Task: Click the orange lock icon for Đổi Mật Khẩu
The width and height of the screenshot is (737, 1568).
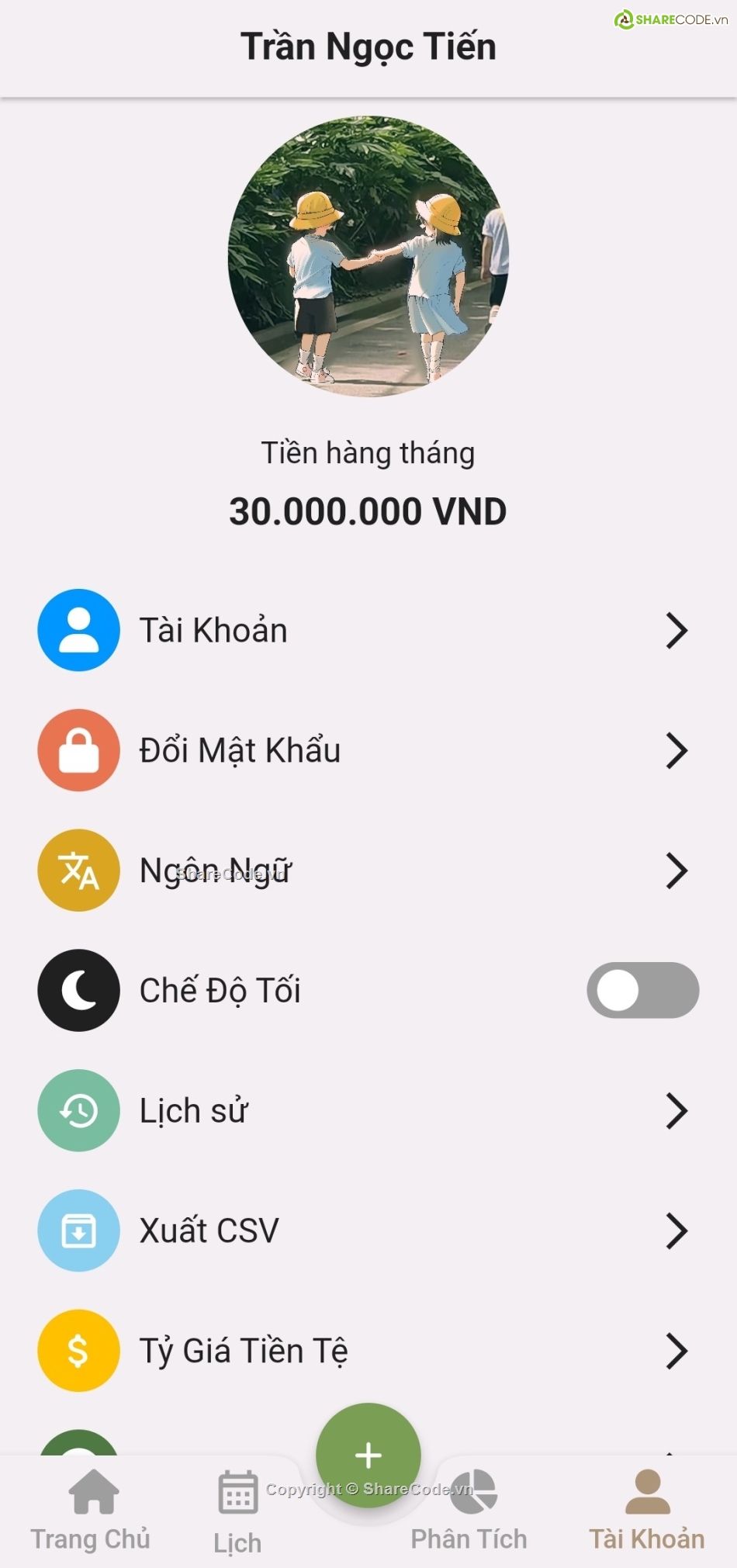Action: [x=78, y=749]
